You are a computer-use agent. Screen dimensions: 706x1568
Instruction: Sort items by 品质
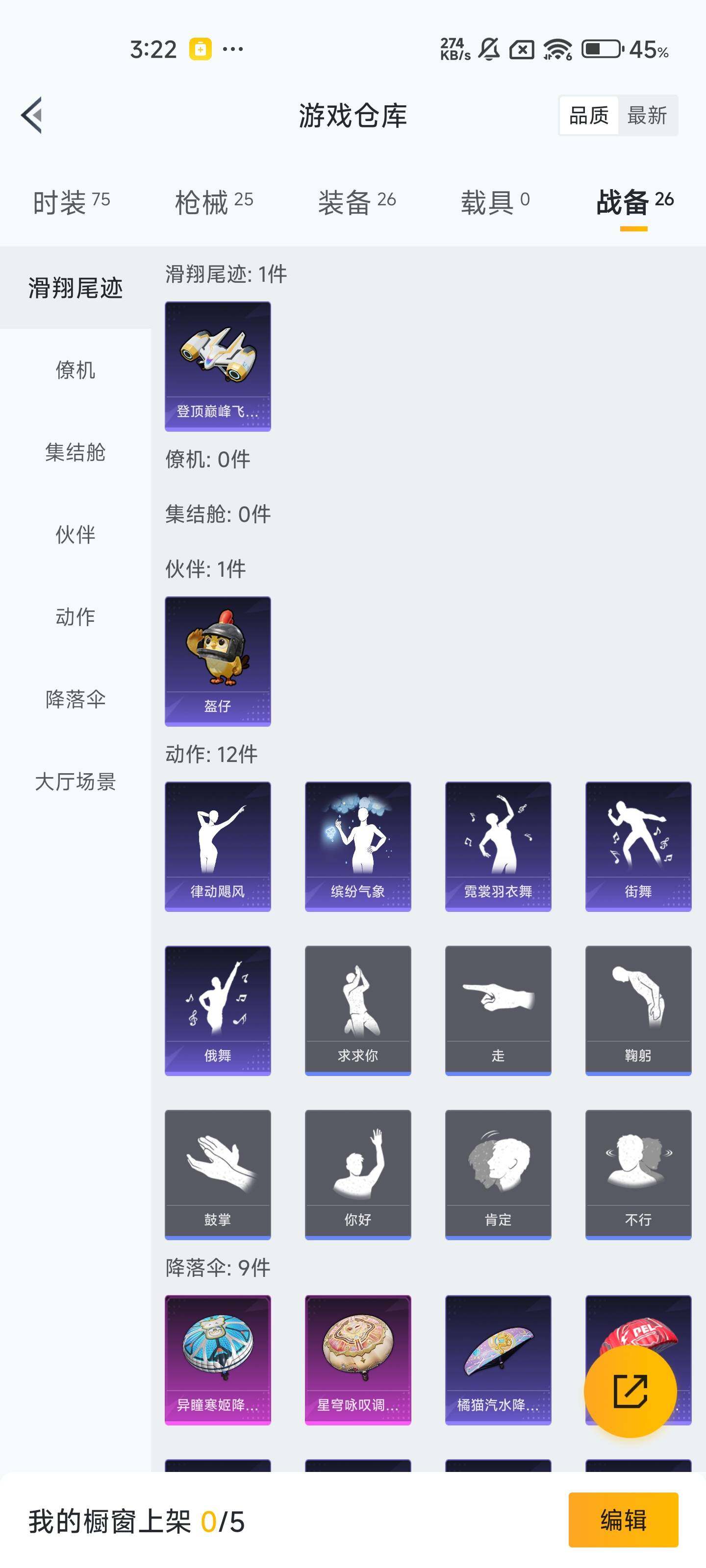pos(588,115)
